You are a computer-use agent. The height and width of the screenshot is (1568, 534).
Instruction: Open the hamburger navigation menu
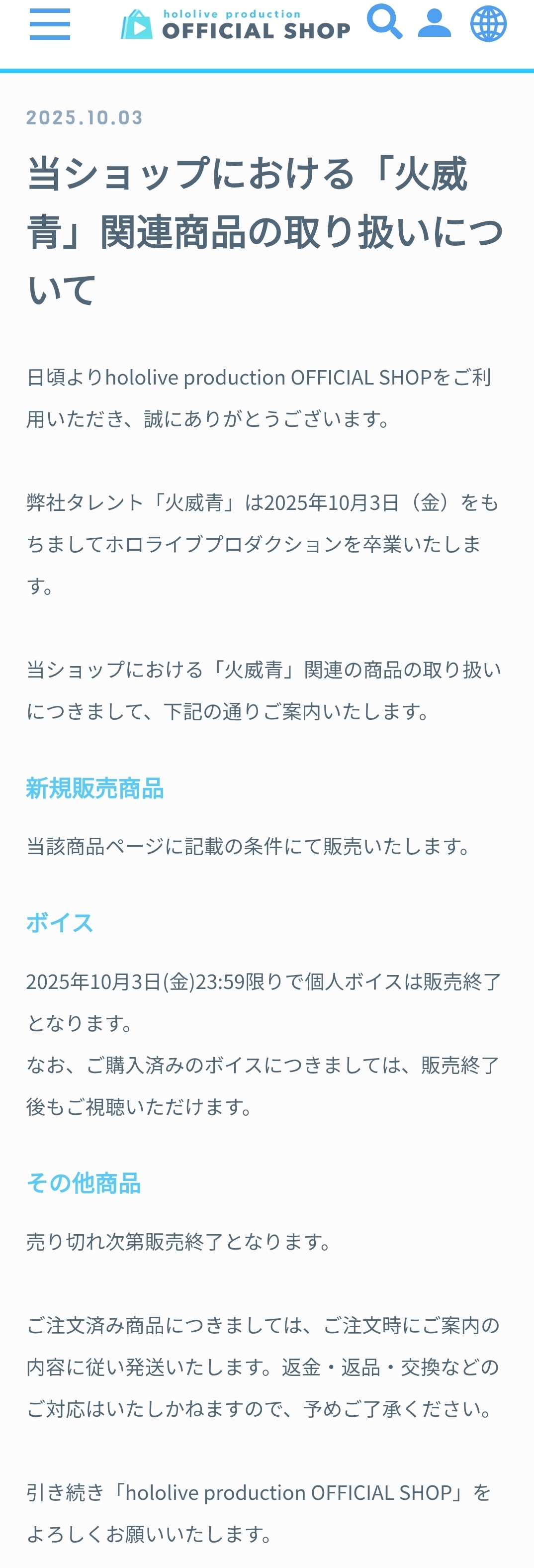click(50, 24)
